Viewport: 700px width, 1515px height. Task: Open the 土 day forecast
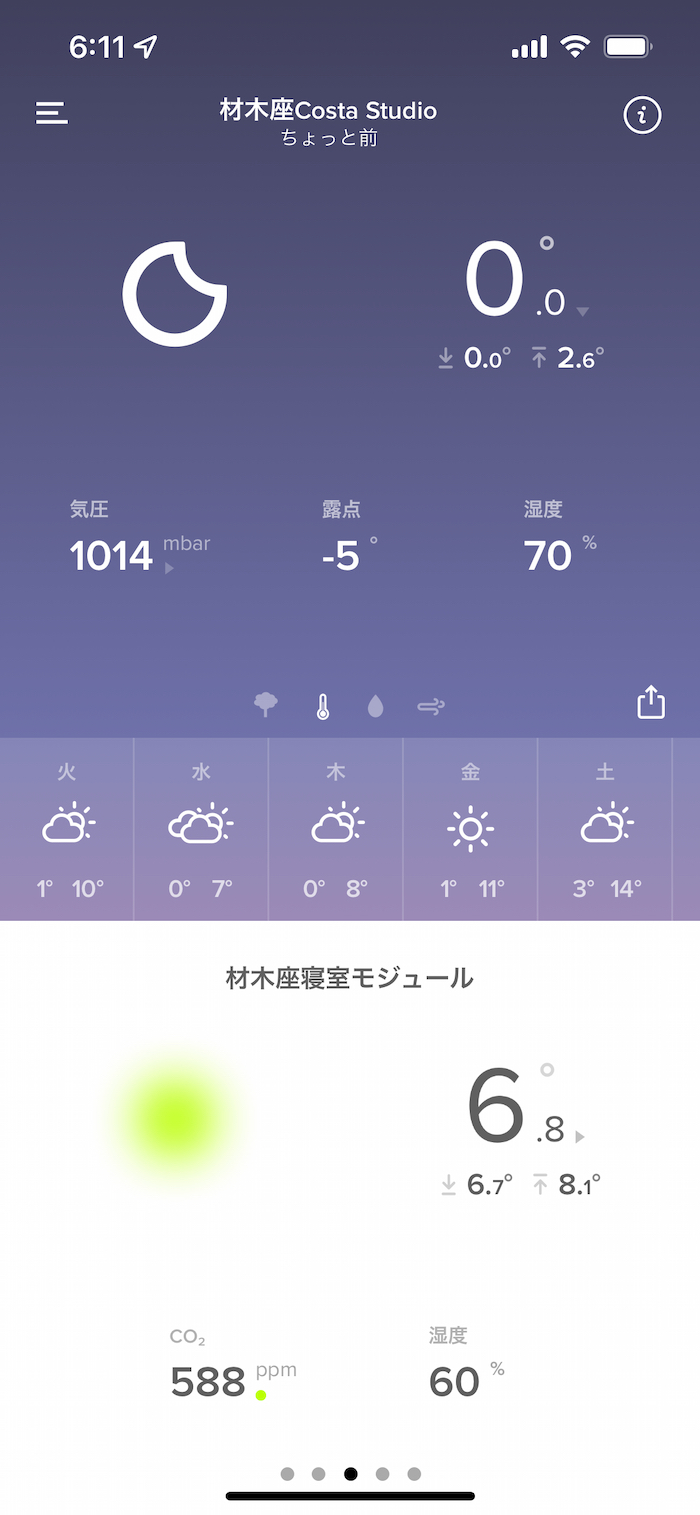(x=605, y=829)
